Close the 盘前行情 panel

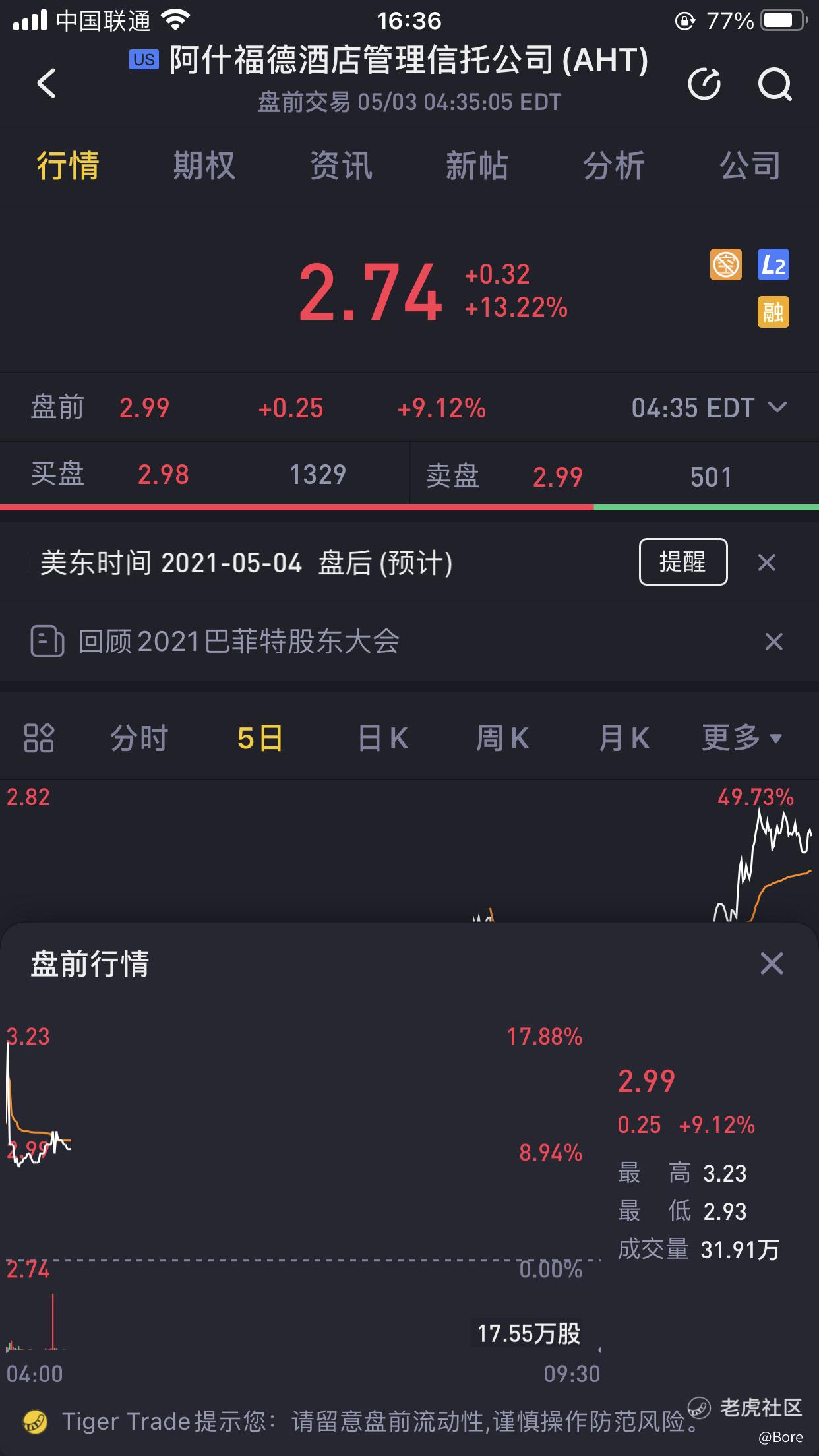(x=772, y=963)
